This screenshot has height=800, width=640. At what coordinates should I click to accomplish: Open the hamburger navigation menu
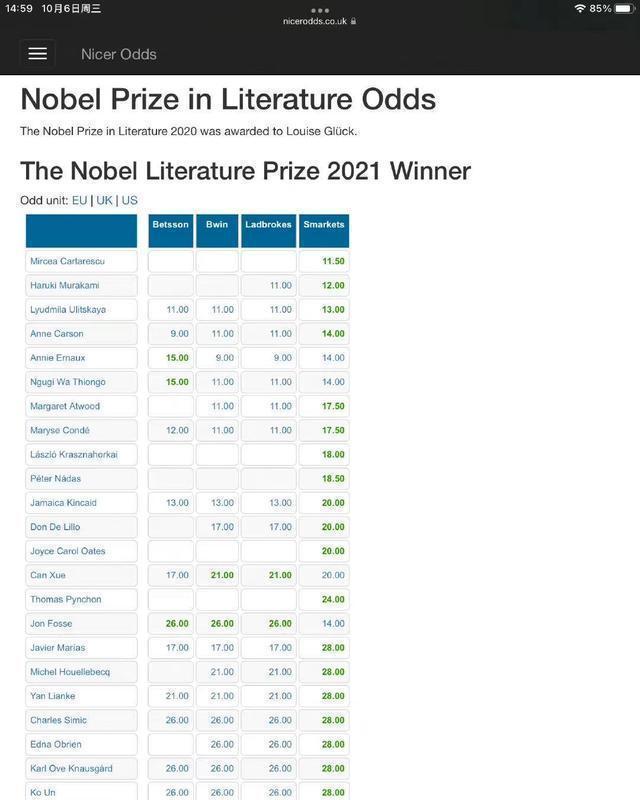coord(38,54)
